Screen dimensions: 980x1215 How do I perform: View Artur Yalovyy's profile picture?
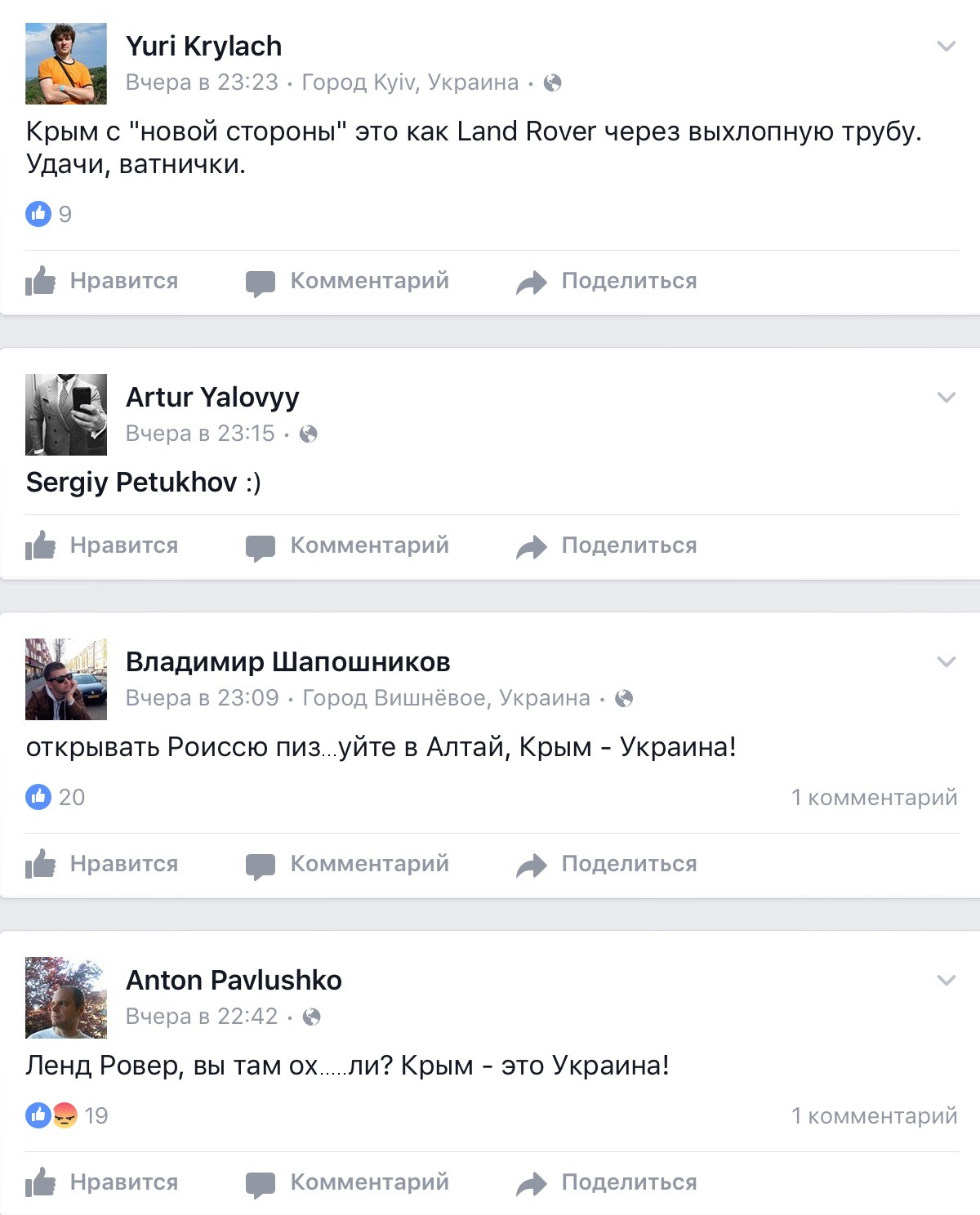[66, 415]
